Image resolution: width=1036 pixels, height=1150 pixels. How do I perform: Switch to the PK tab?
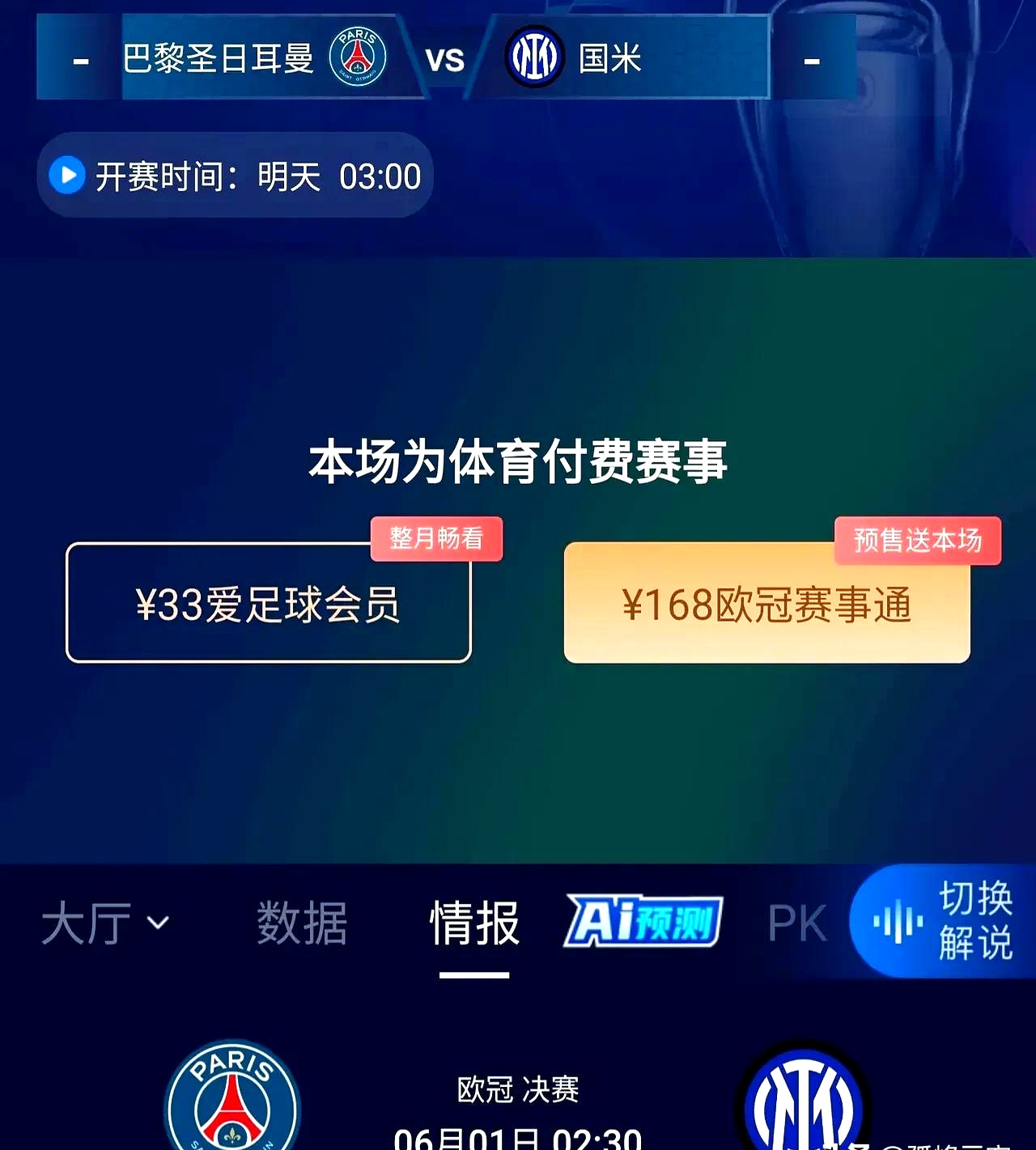[796, 923]
